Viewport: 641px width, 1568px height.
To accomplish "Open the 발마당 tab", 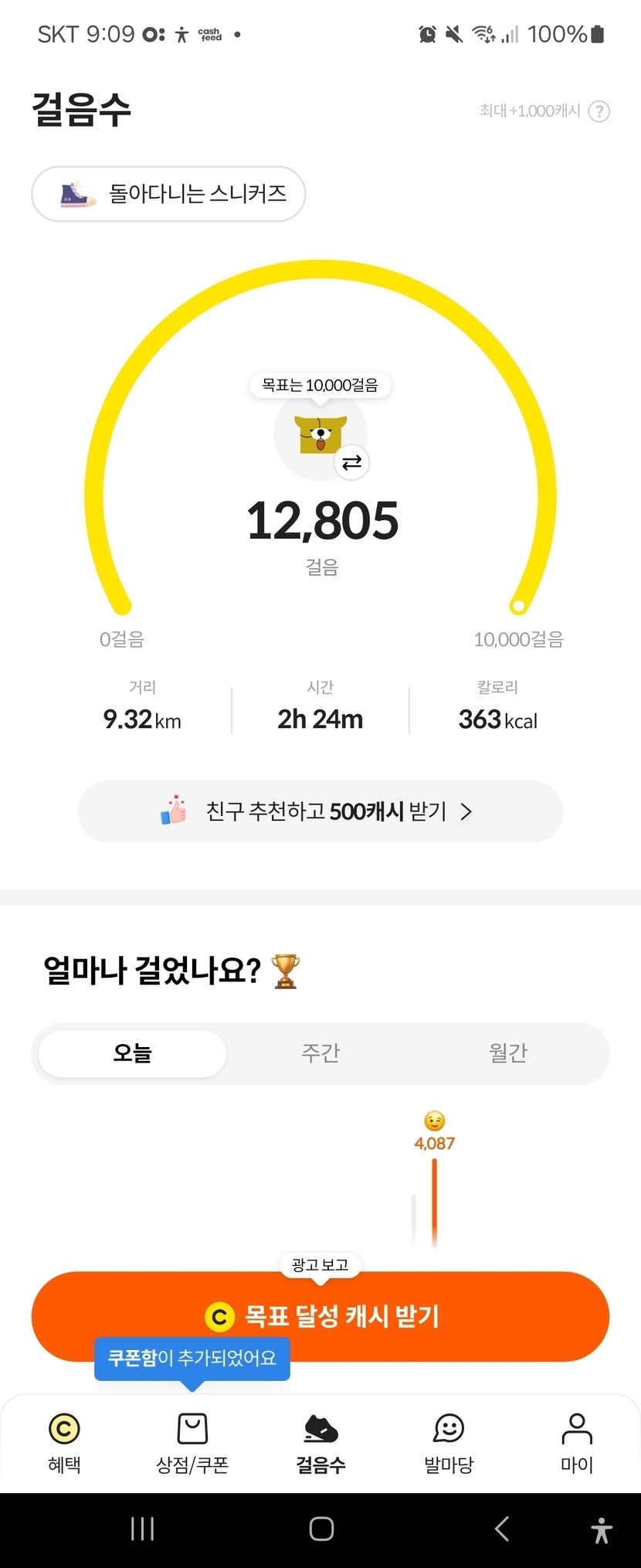I will tap(449, 1443).
